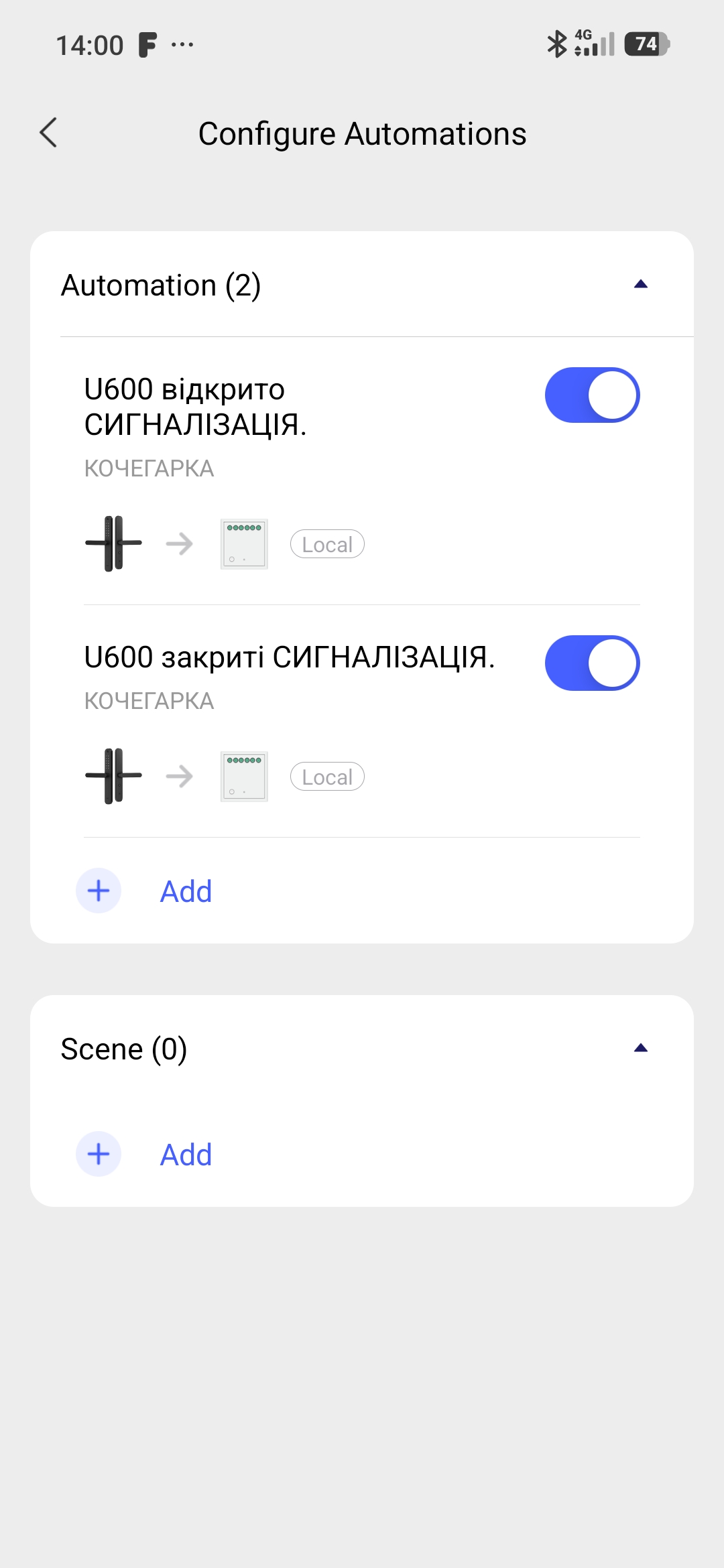The image size is (724, 1568).
Task: Collapse the Scene (0) section
Action: click(640, 1049)
